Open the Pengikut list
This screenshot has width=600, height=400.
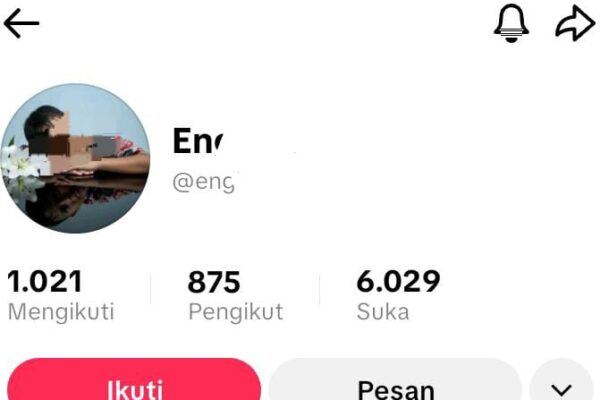point(235,297)
